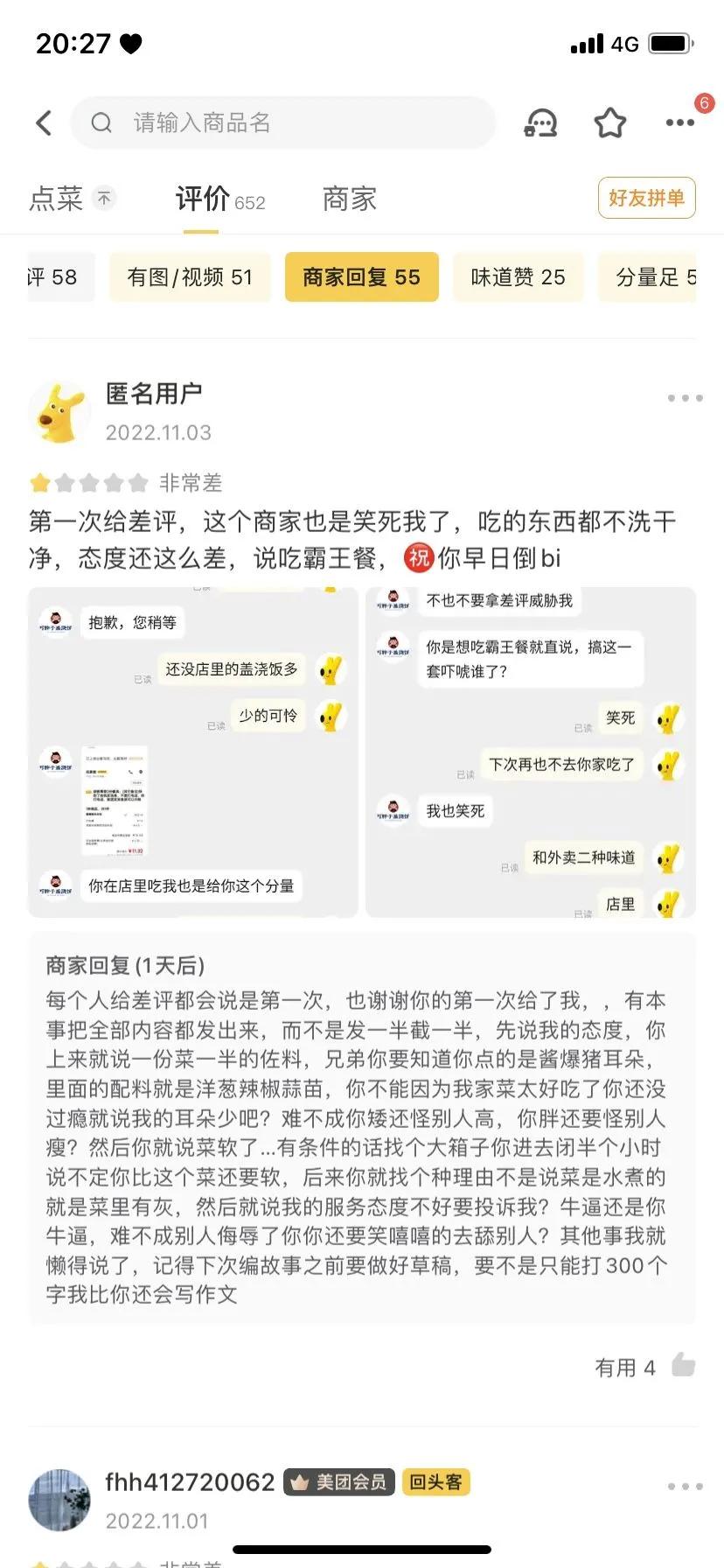Screen dimensions: 724x1568
Task: Click the 好友拼单 button
Action: coord(646,198)
